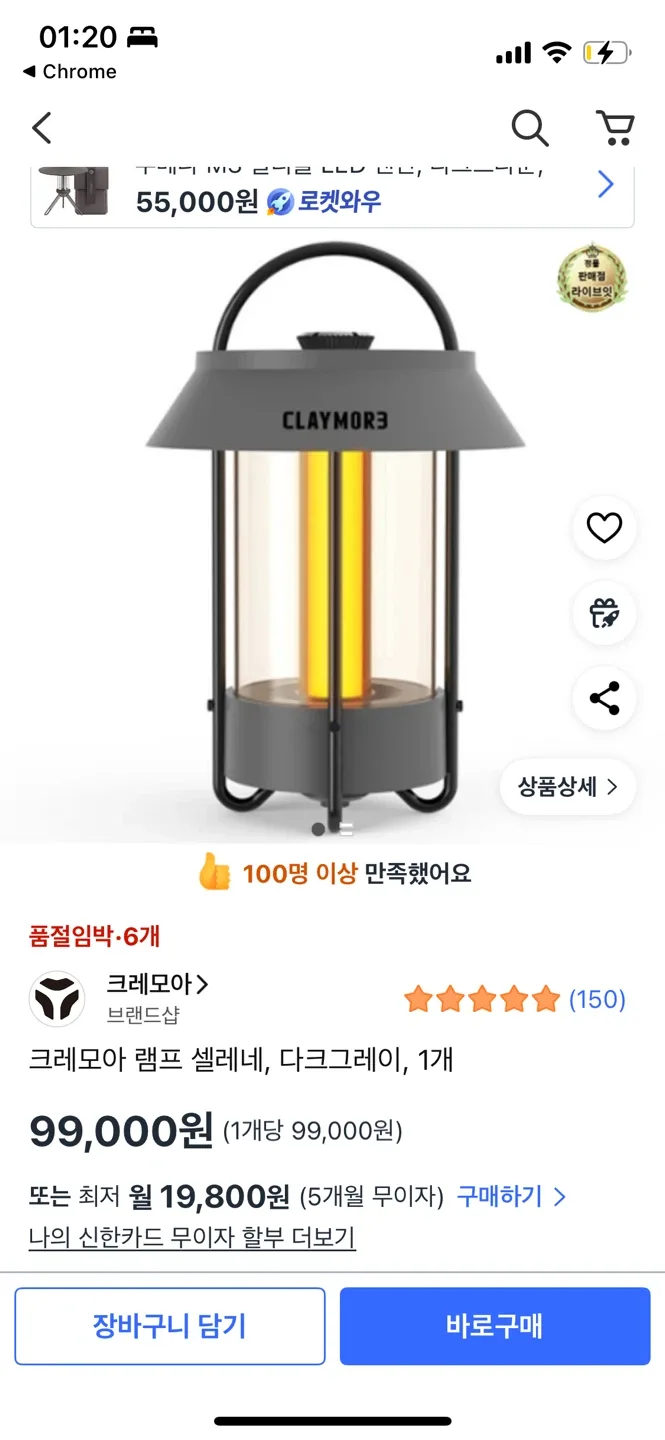Tap 구매하기 for monthly installment
Image resolution: width=665 pixels, height=1440 pixels.
pyautogui.click(x=511, y=1196)
